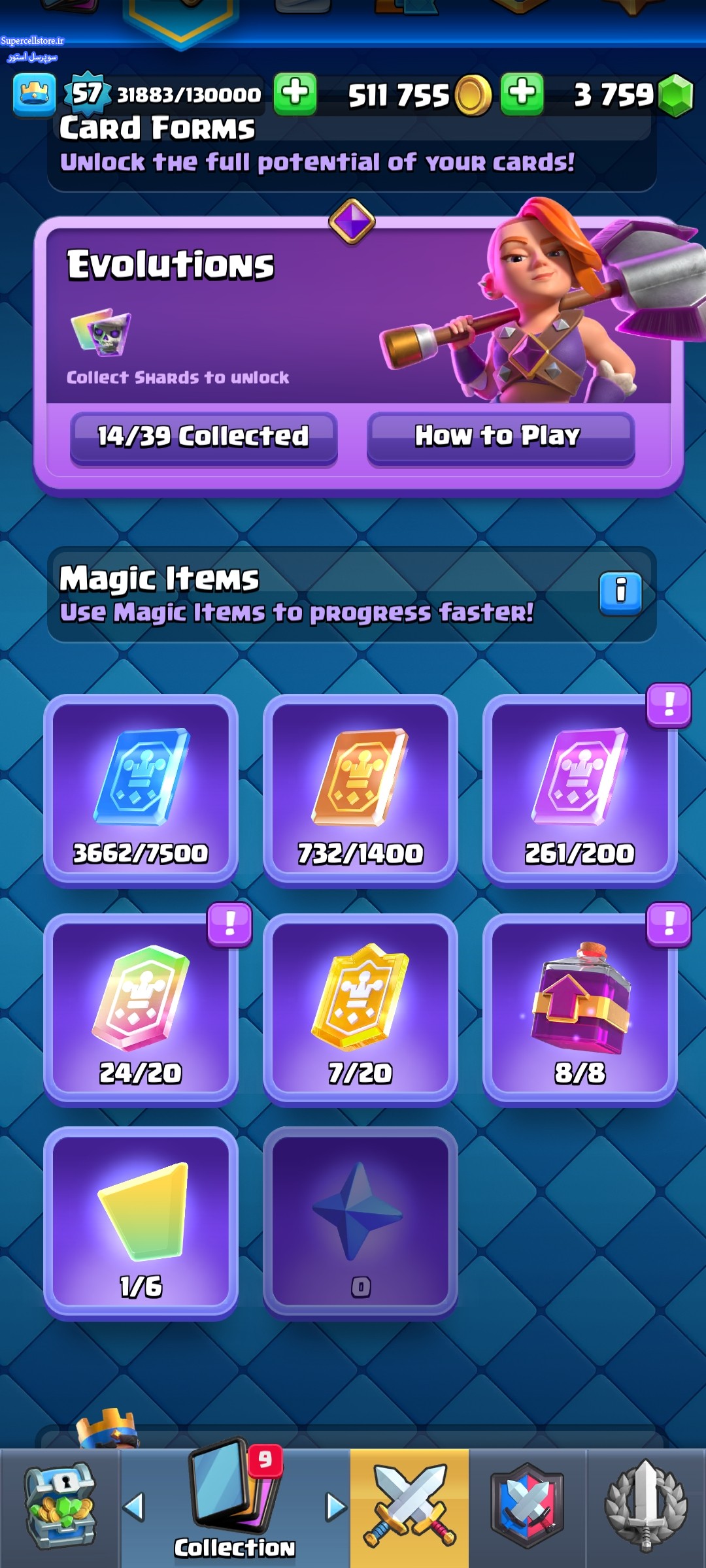Tap the green plus next to gold
The image size is (706, 1568).
(295, 94)
